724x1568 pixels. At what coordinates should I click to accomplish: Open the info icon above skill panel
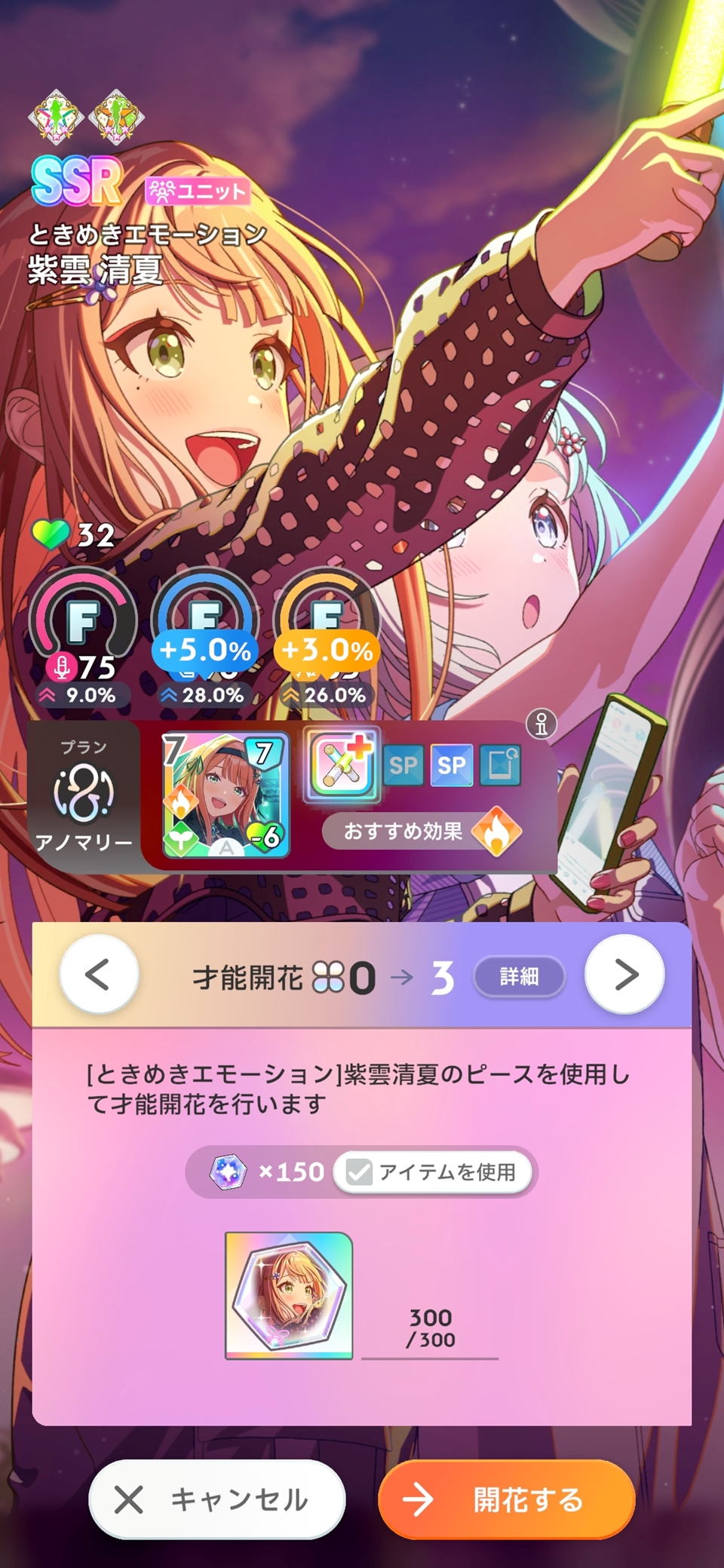541,724
